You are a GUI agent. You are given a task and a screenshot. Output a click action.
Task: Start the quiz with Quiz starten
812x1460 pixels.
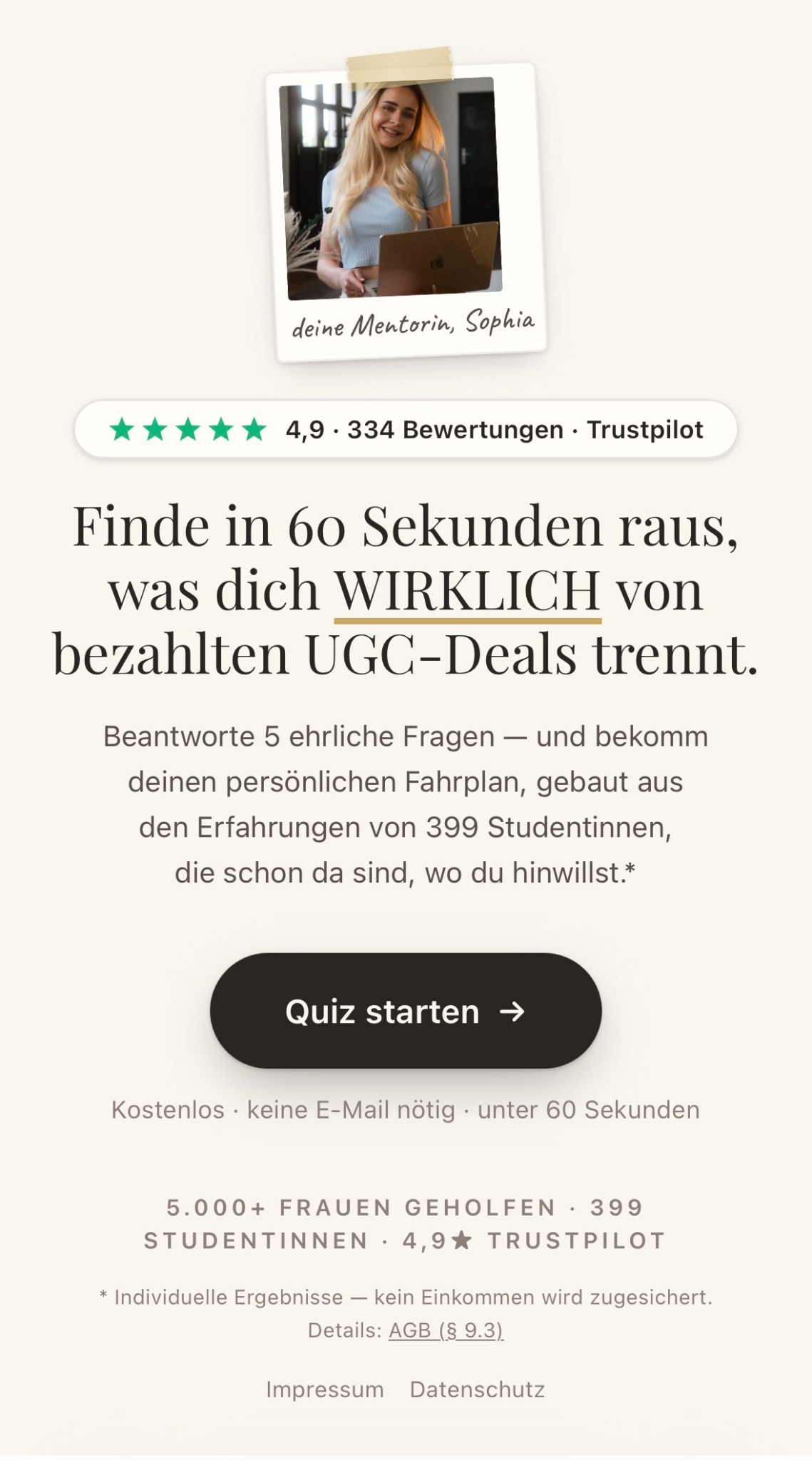[406, 1010]
